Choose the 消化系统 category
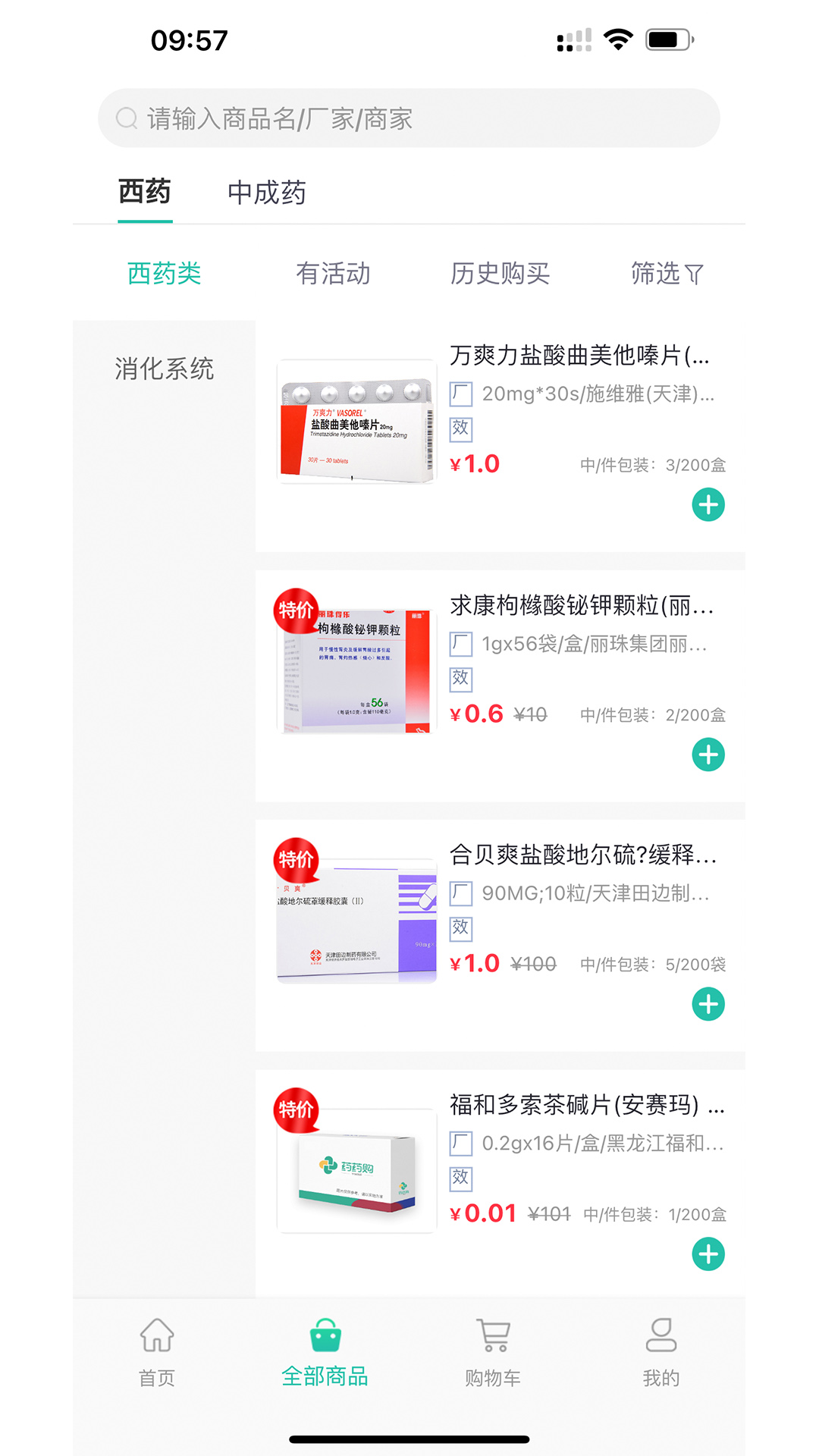Image resolution: width=819 pixels, height=1456 pixels. [165, 369]
